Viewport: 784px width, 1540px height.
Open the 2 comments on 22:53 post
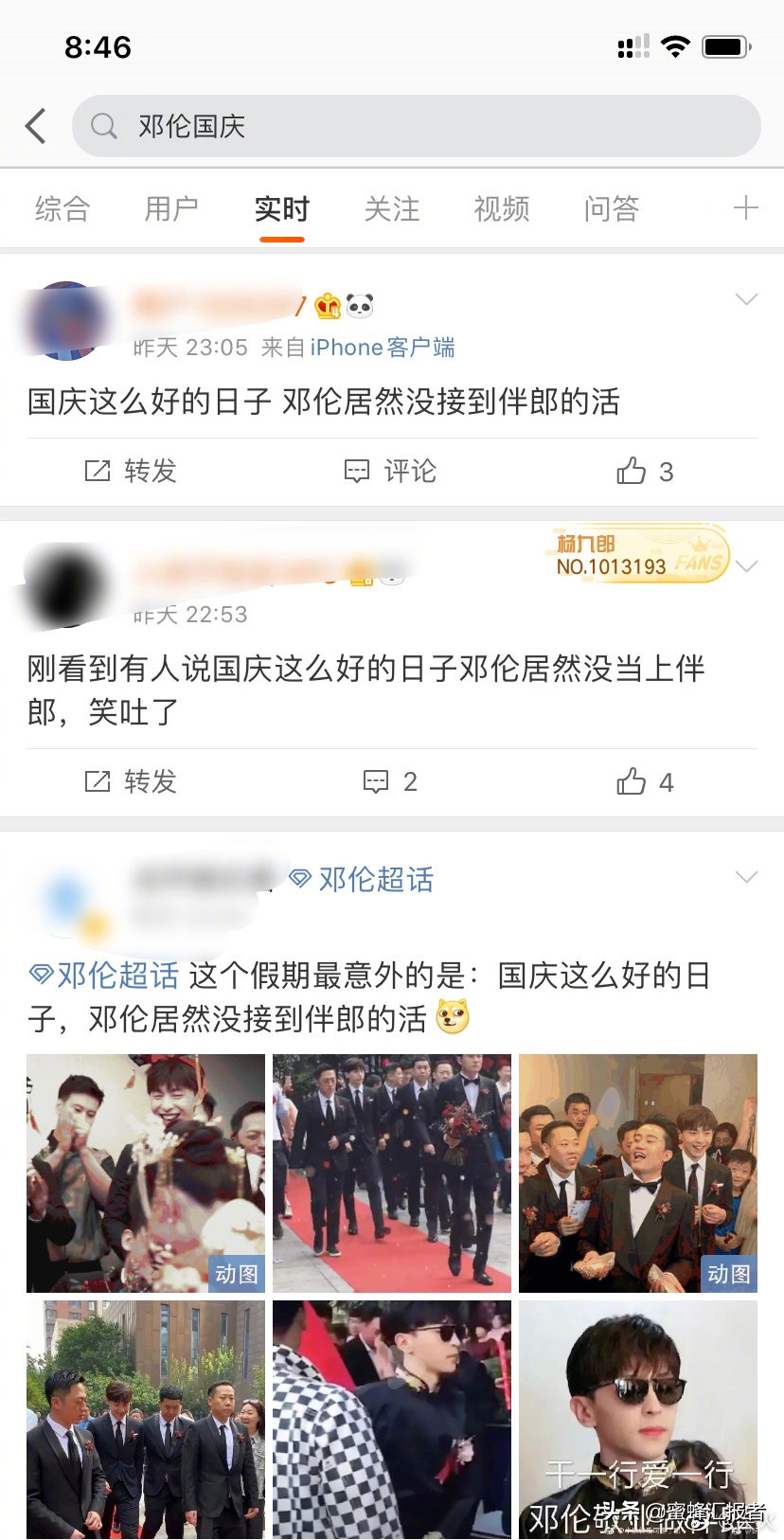coord(390,781)
